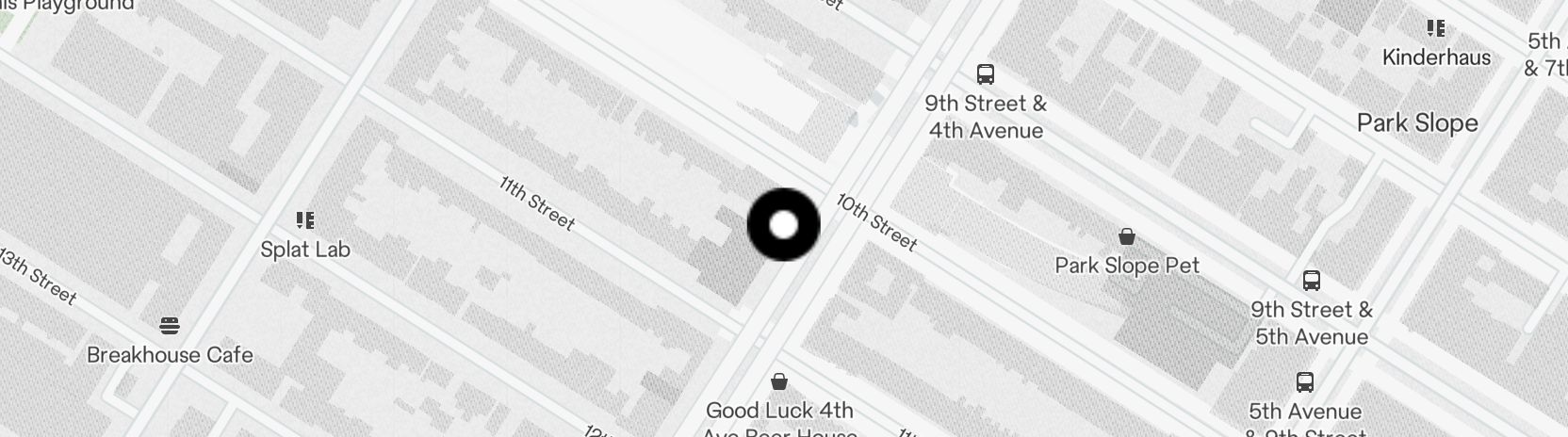Image resolution: width=1568 pixels, height=437 pixels.
Task: Tap the black location pin marker
Action: point(783,225)
